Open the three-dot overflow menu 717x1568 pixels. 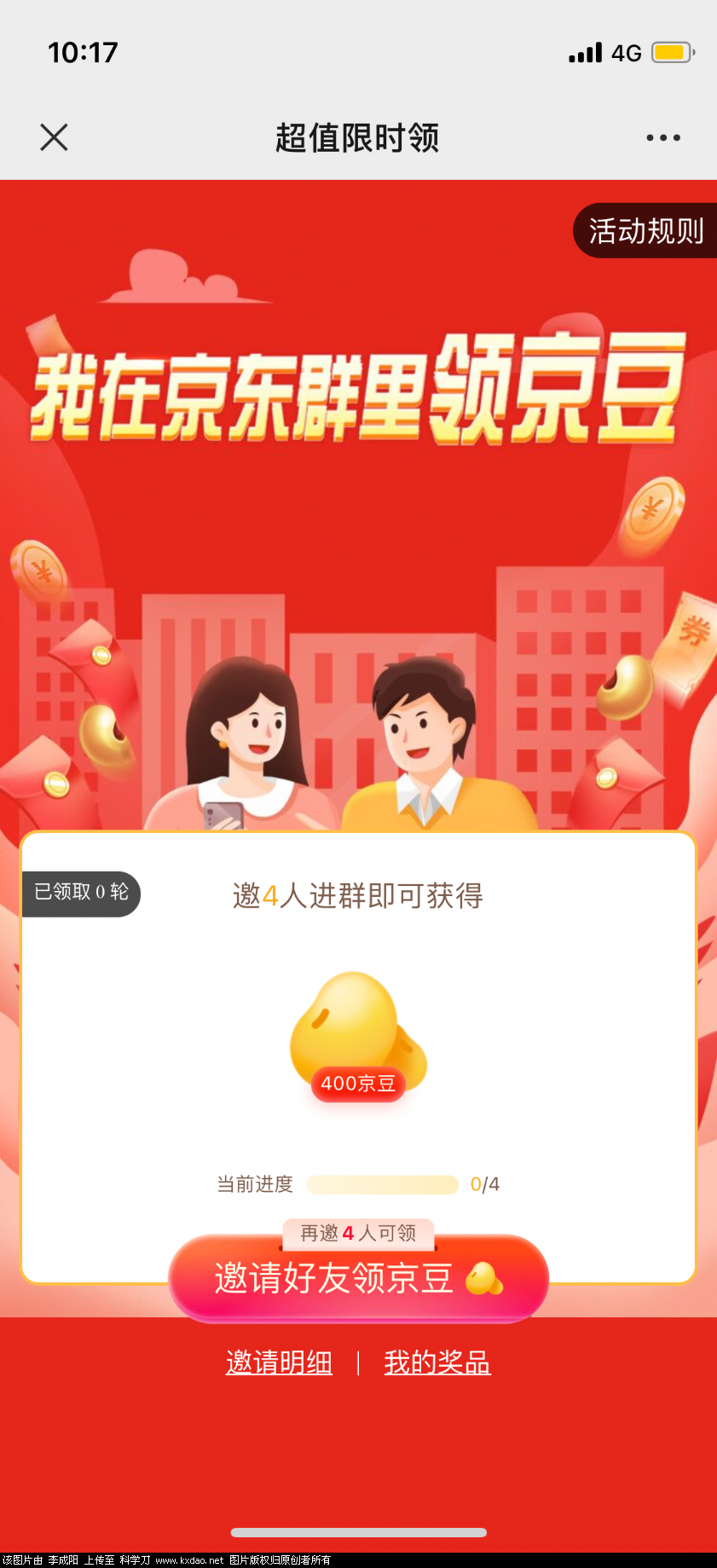click(x=662, y=137)
